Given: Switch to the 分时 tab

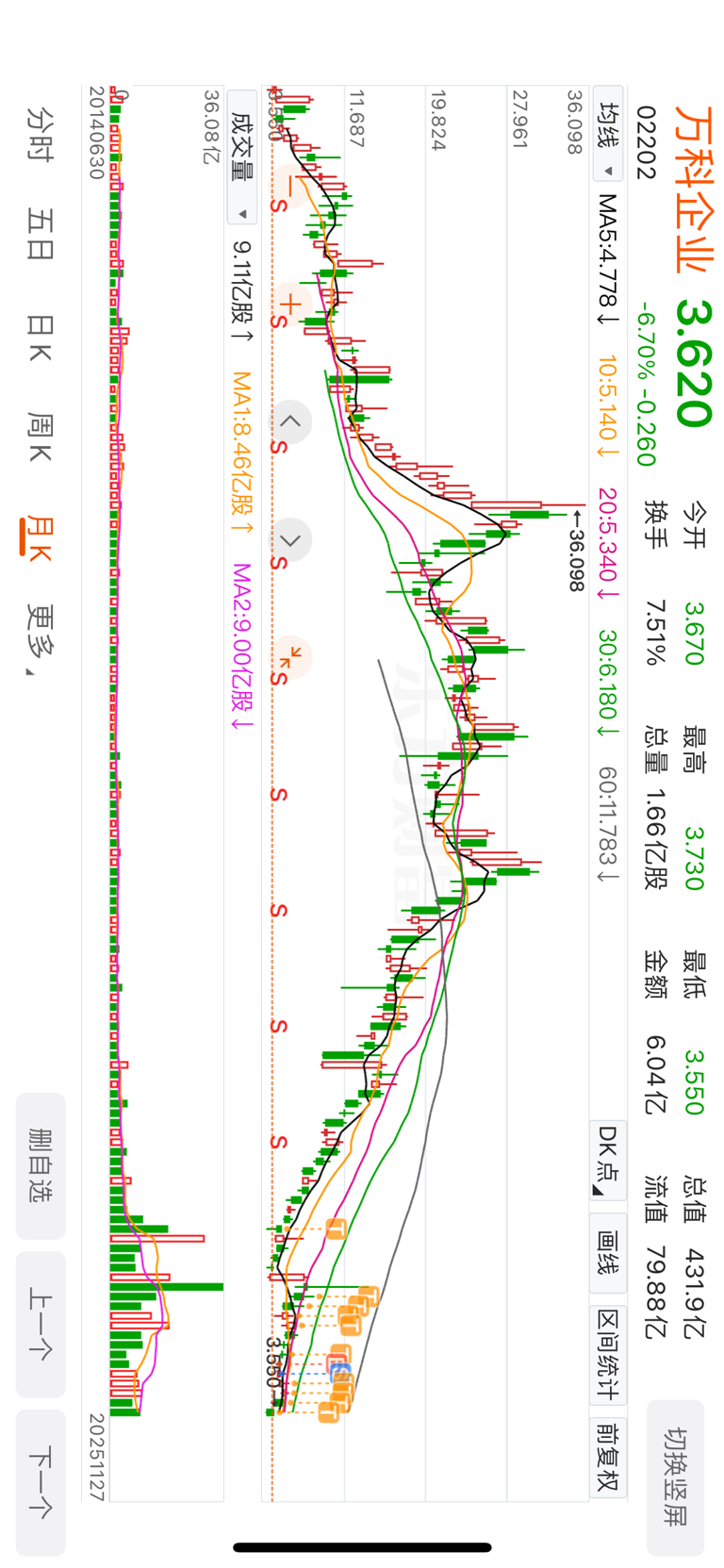Looking at the screenshot, I should click(40, 134).
